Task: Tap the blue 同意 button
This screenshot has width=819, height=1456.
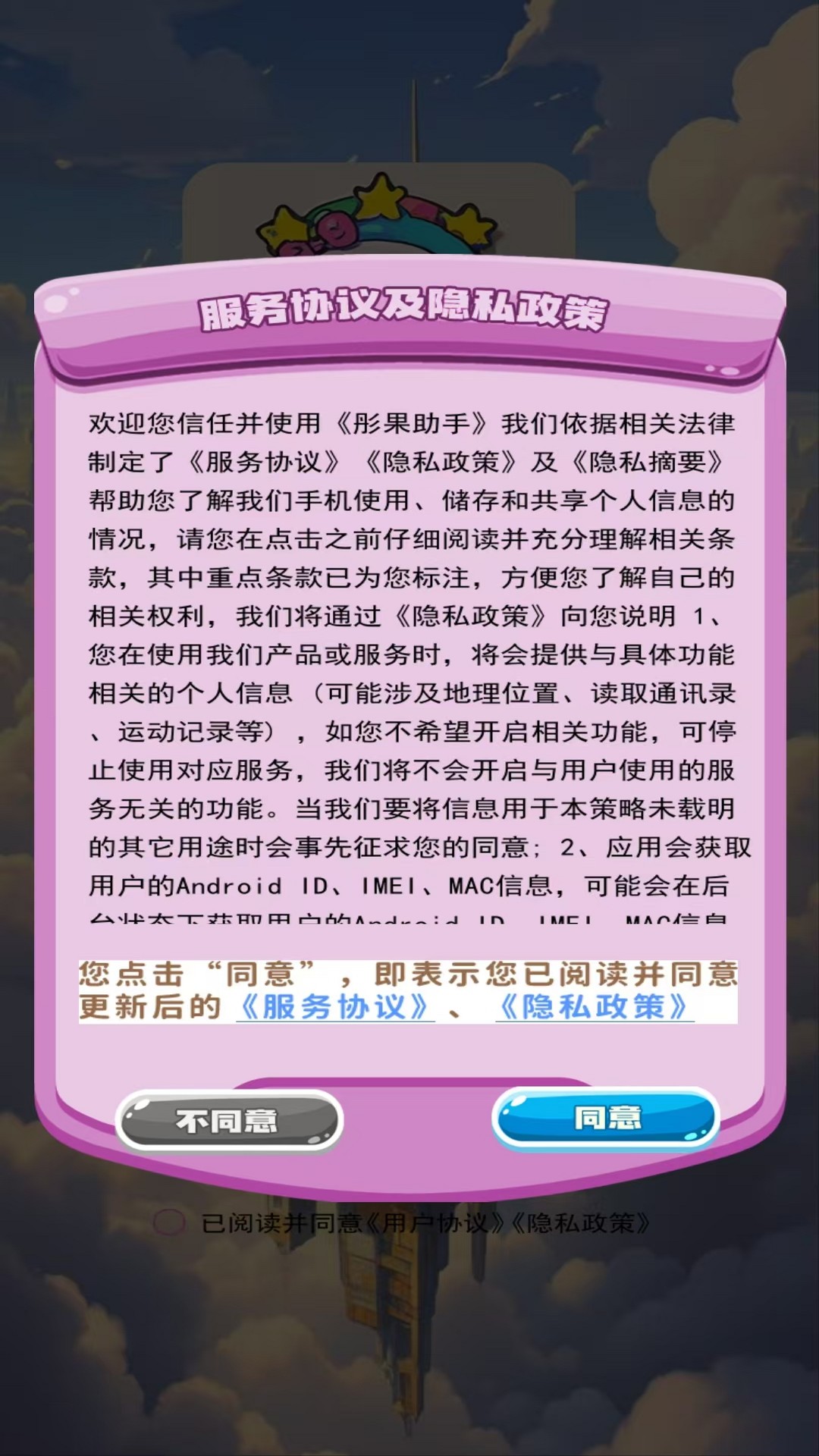Action: click(x=606, y=1119)
